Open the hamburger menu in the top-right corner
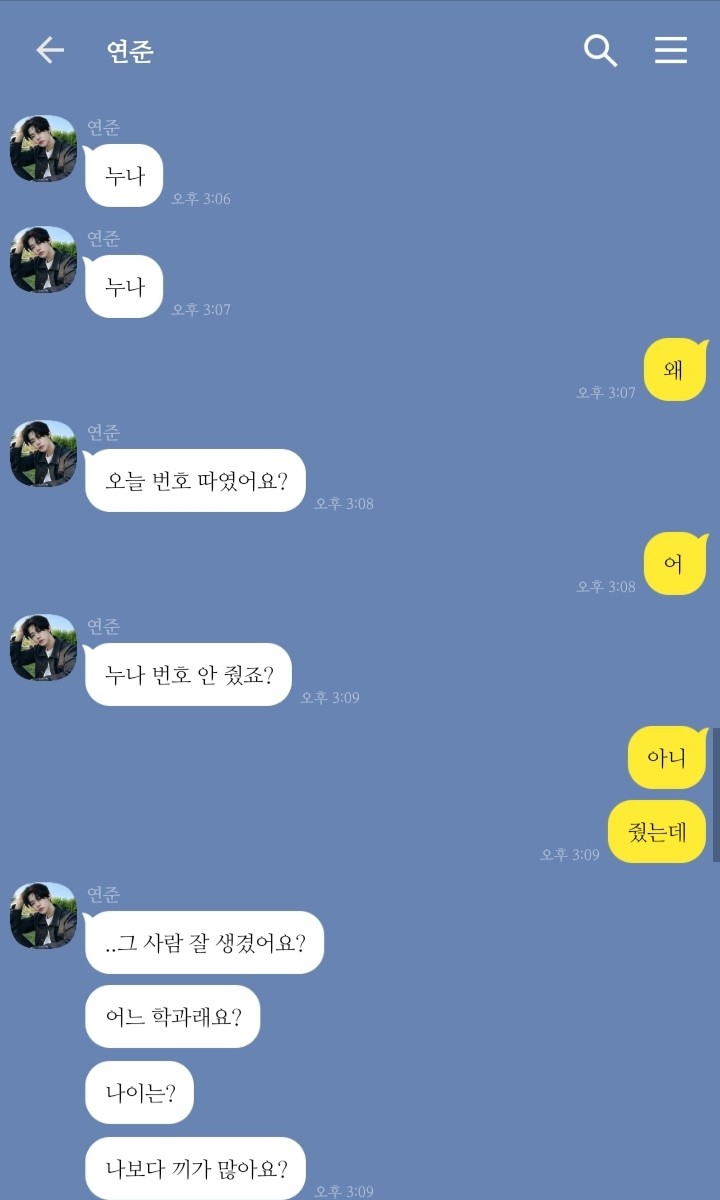The height and width of the screenshot is (1200, 720). (671, 50)
